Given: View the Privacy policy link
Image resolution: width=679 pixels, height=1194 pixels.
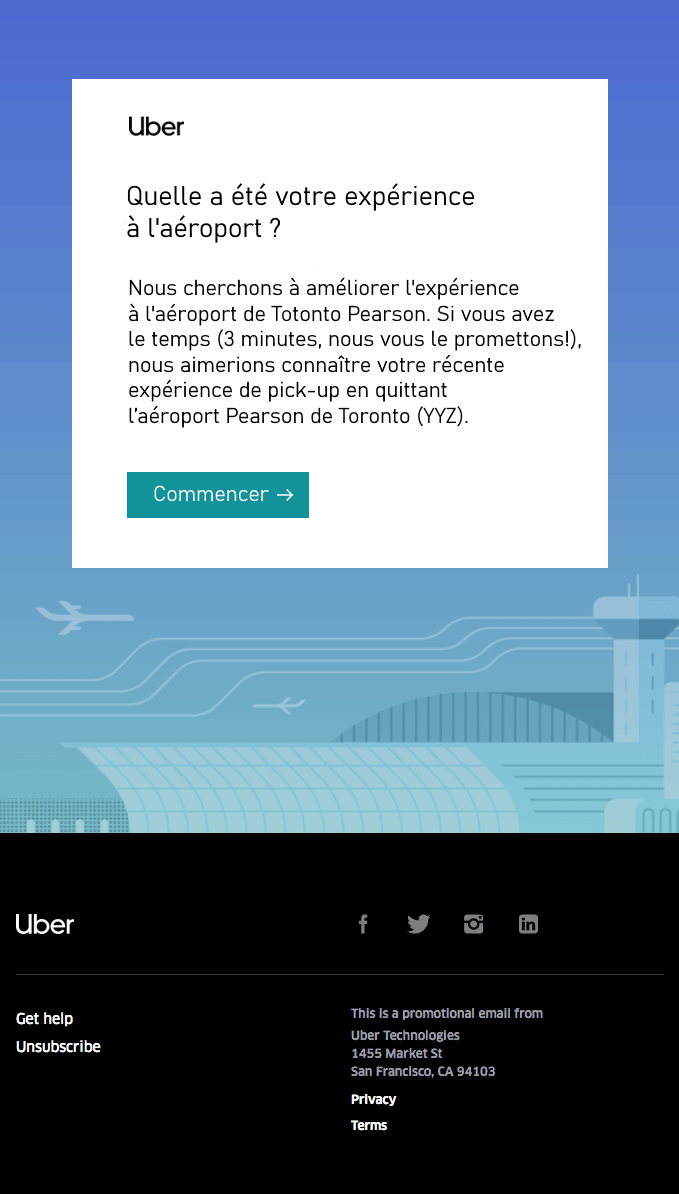Looking at the screenshot, I should point(373,1099).
